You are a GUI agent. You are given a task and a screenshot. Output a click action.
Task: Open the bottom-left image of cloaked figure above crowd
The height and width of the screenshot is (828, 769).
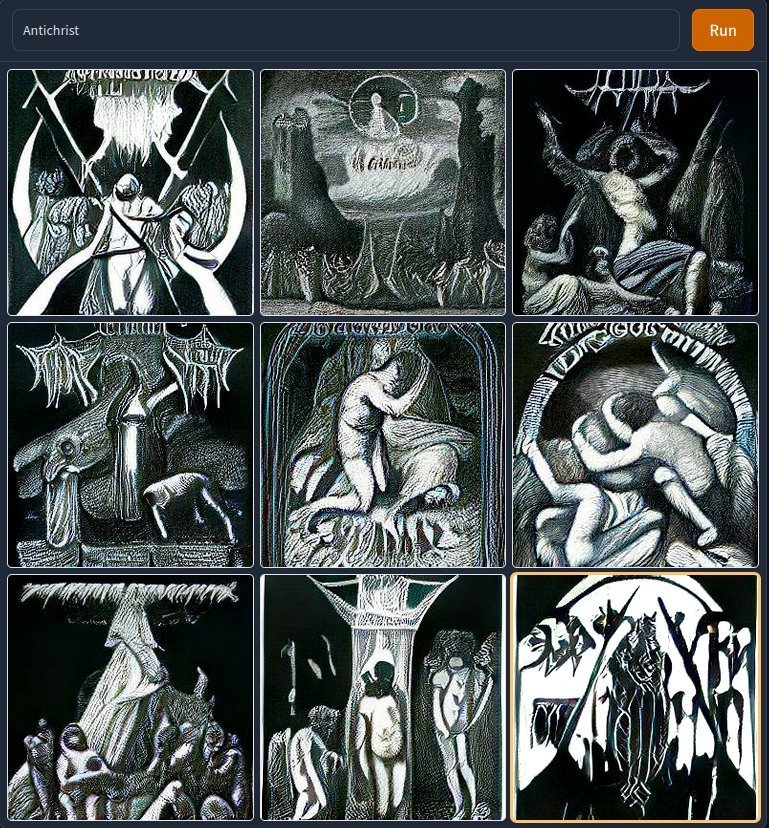130,697
